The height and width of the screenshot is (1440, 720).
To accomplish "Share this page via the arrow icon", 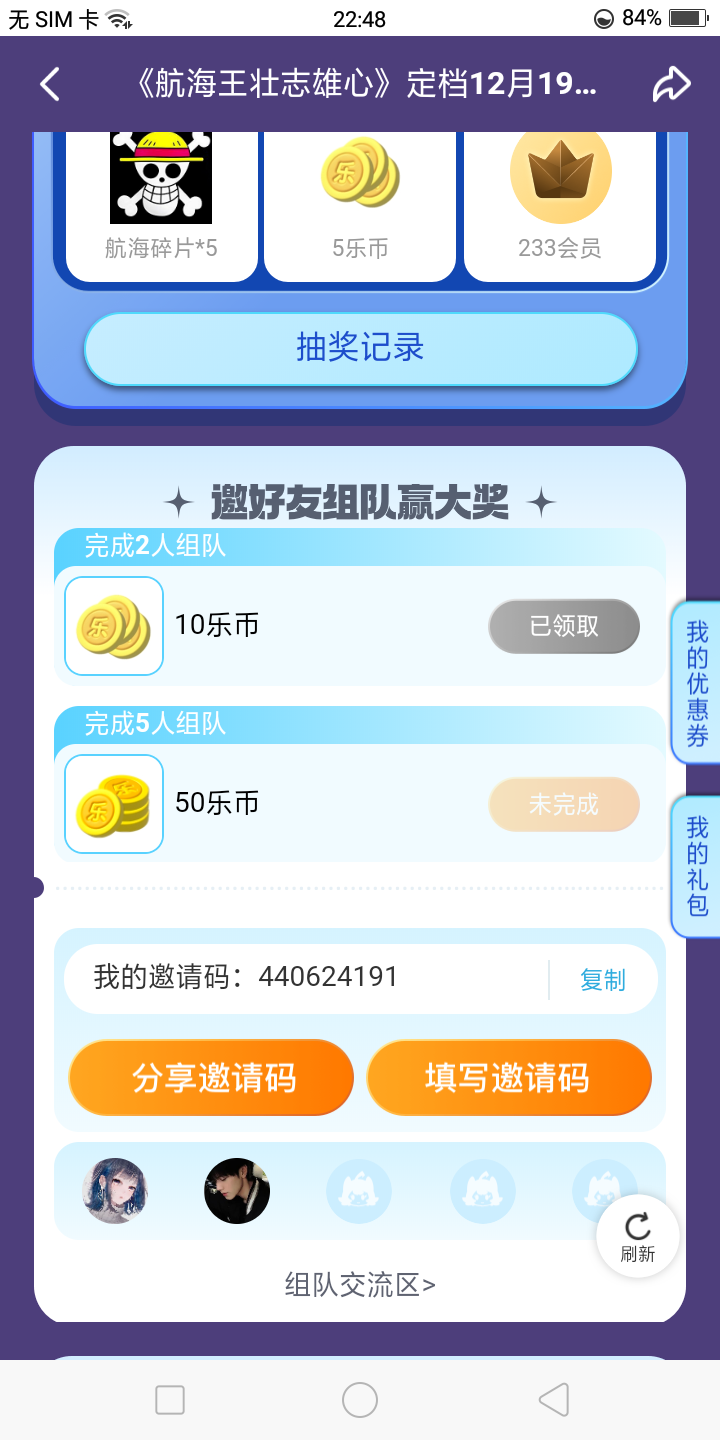I will pyautogui.click(x=671, y=85).
